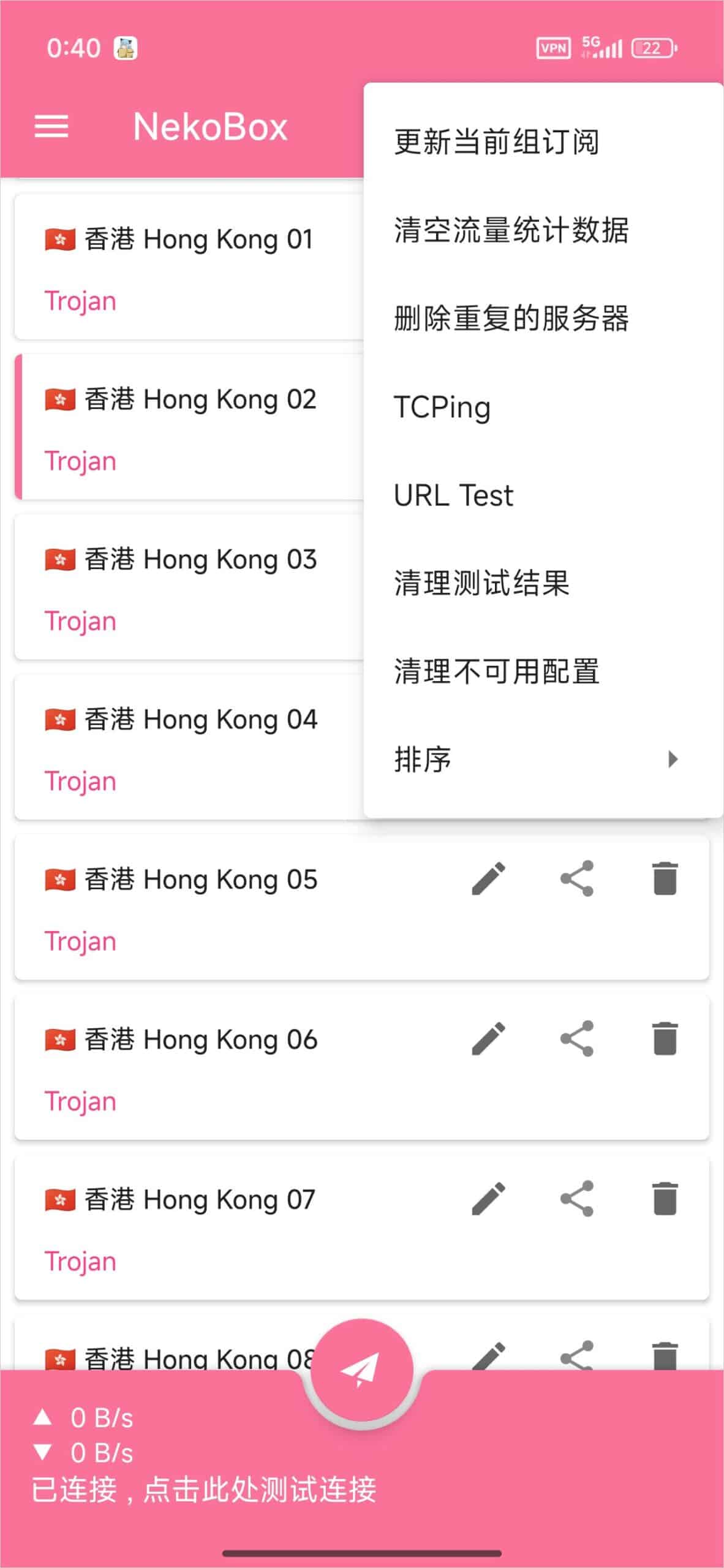Delete the Hong Kong 07 server
This screenshot has width=724, height=1568.
tap(665, 1199)
